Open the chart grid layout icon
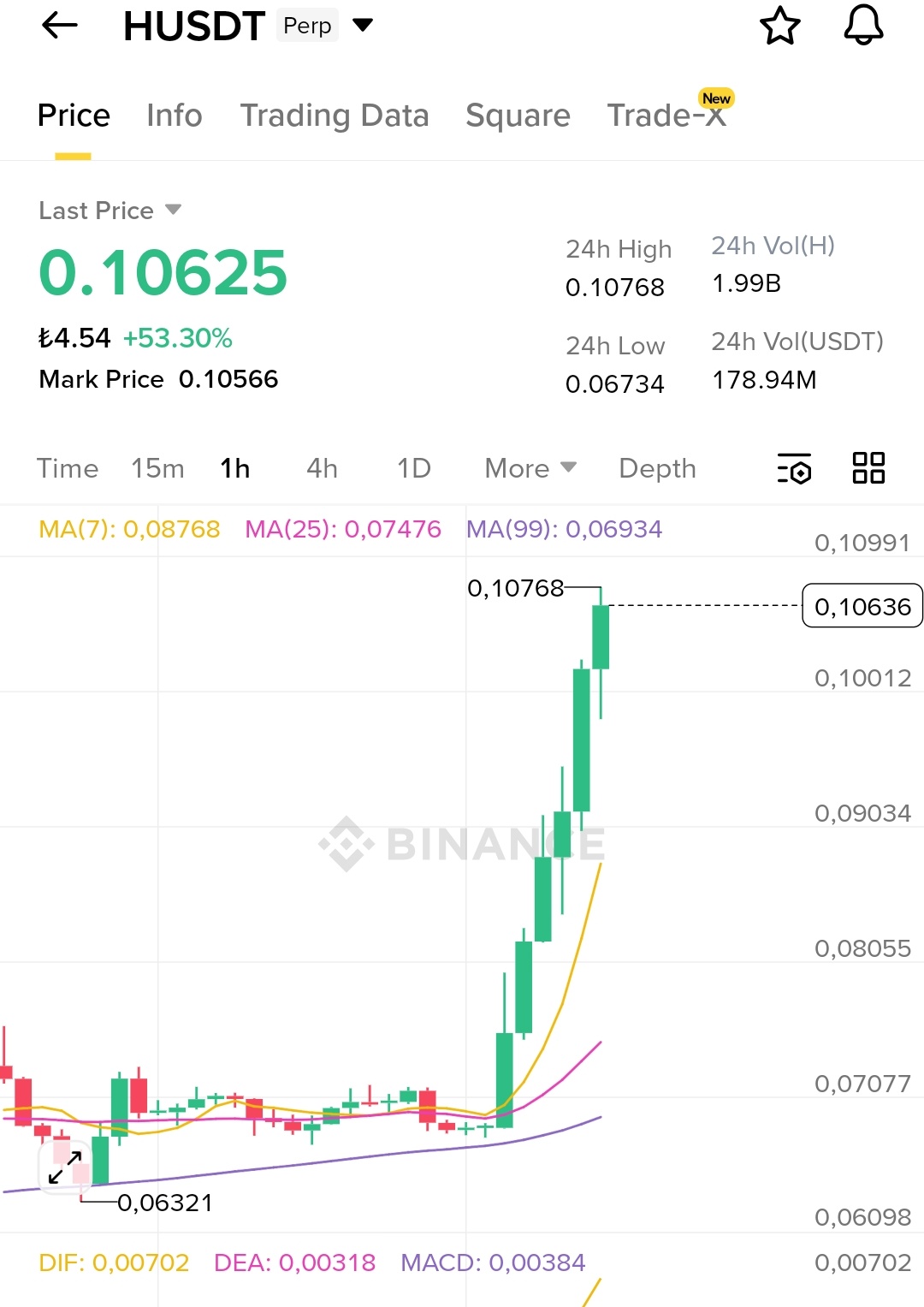This screenshot has width=924, height=1307. tap(868, 468)
